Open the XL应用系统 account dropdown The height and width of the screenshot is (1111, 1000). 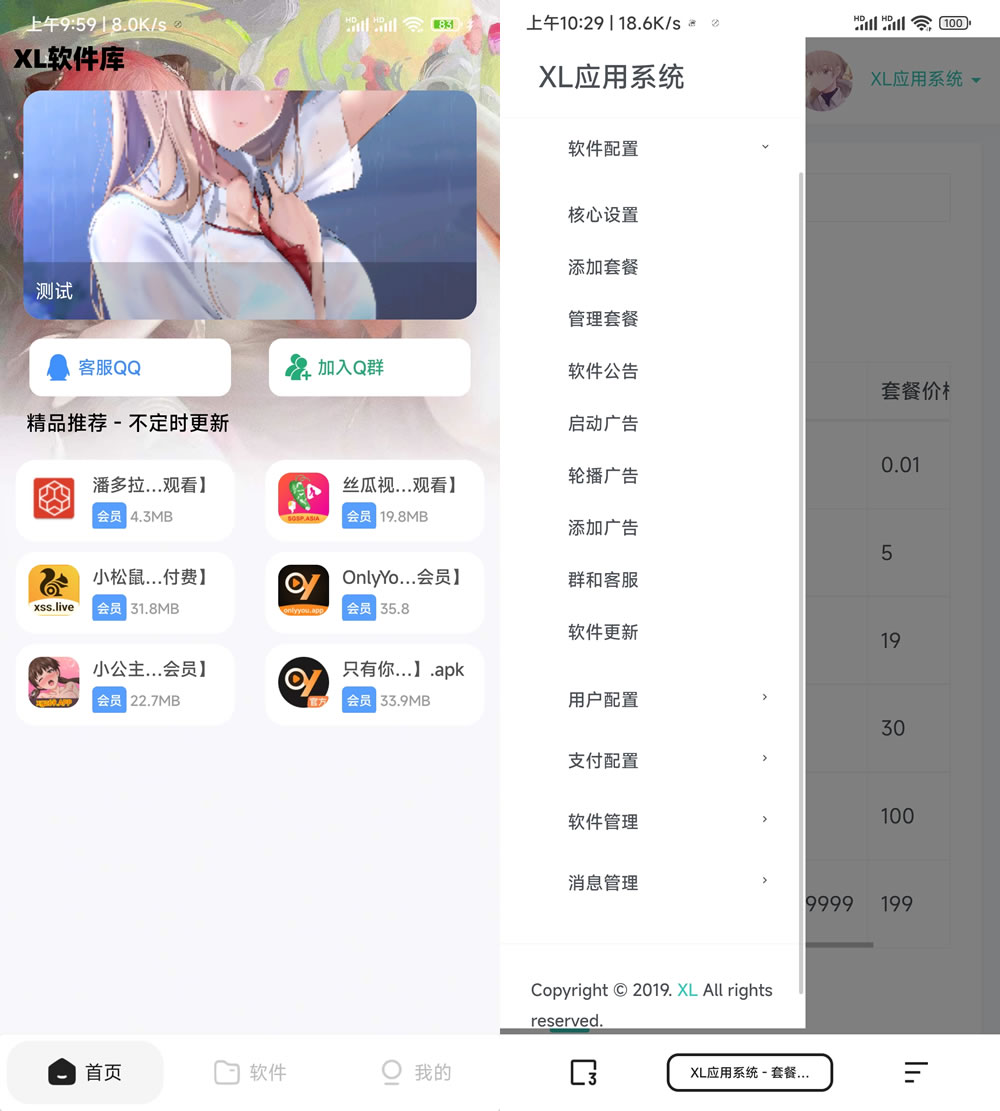923,79
